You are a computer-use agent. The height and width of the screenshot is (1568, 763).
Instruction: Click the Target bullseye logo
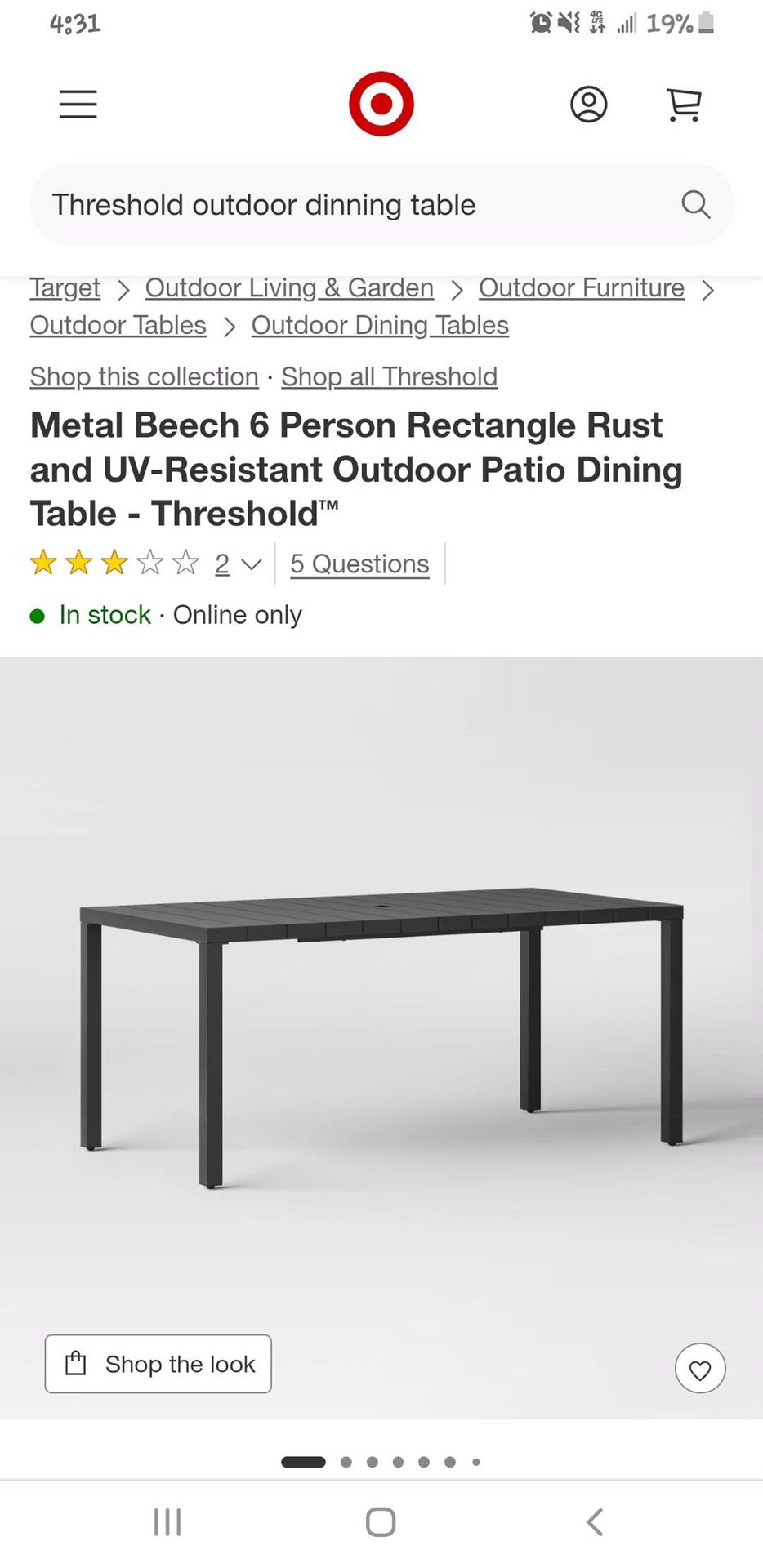click(x=381, y=104)
